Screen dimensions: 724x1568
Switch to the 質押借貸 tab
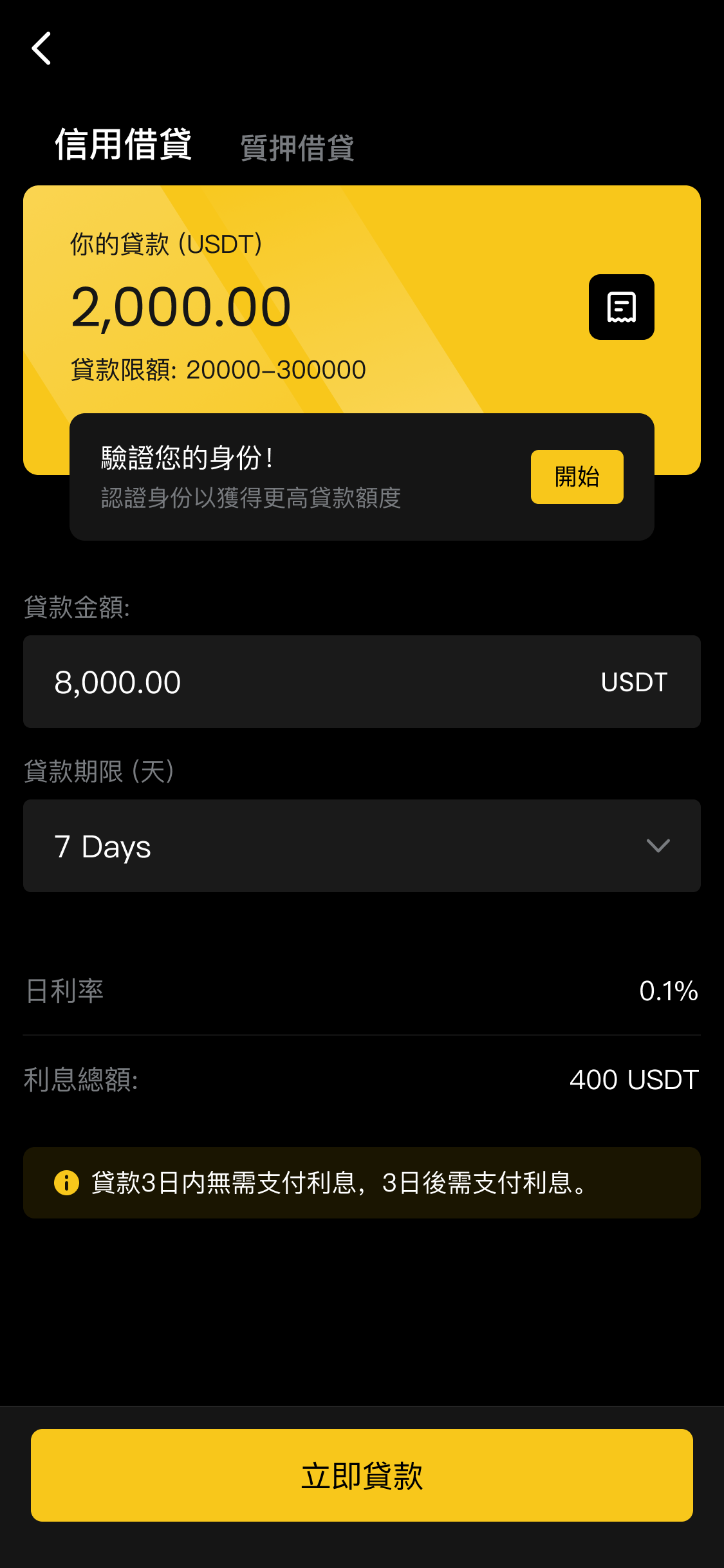pyautogui.click(x=297, y=148)
